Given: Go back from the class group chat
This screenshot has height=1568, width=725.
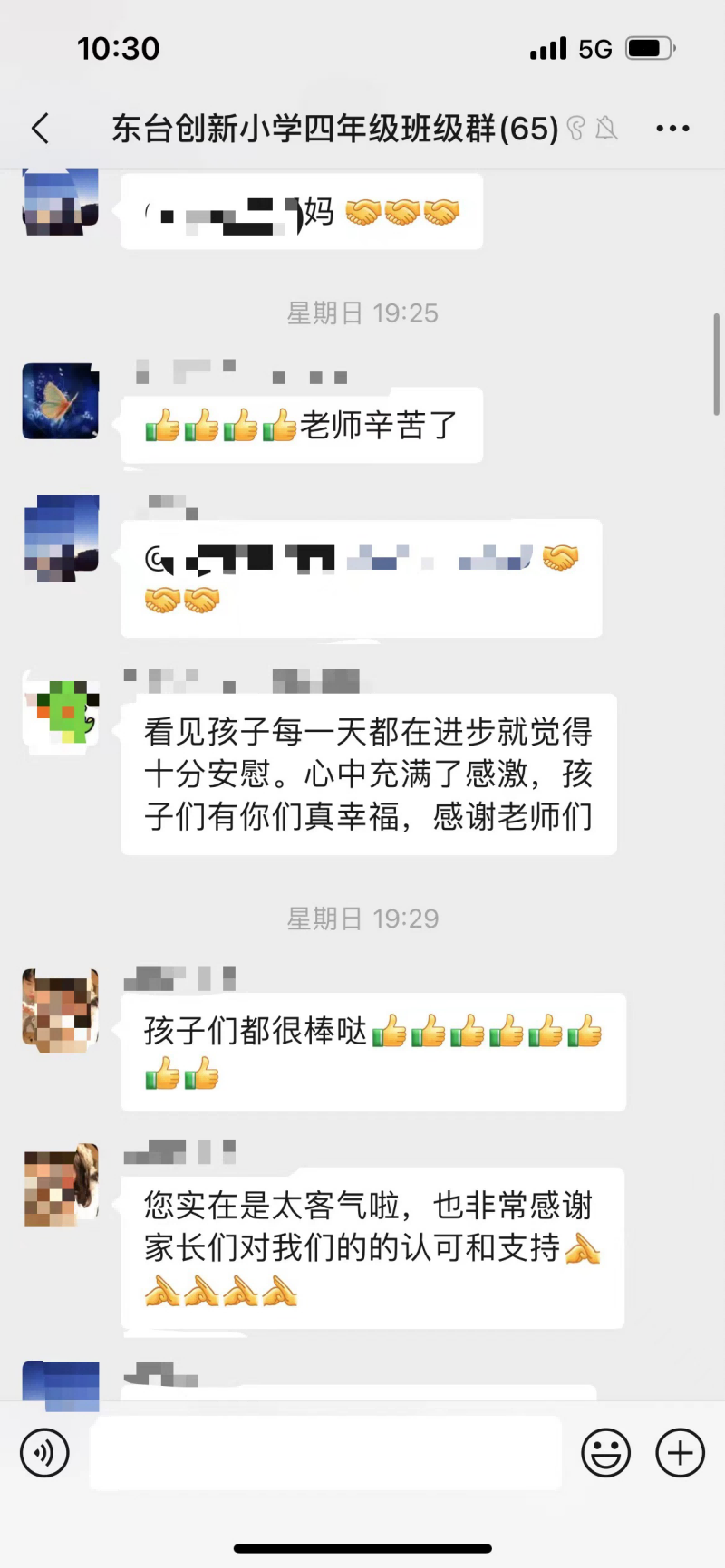Looking at the screenshot, I should [41, 129].
